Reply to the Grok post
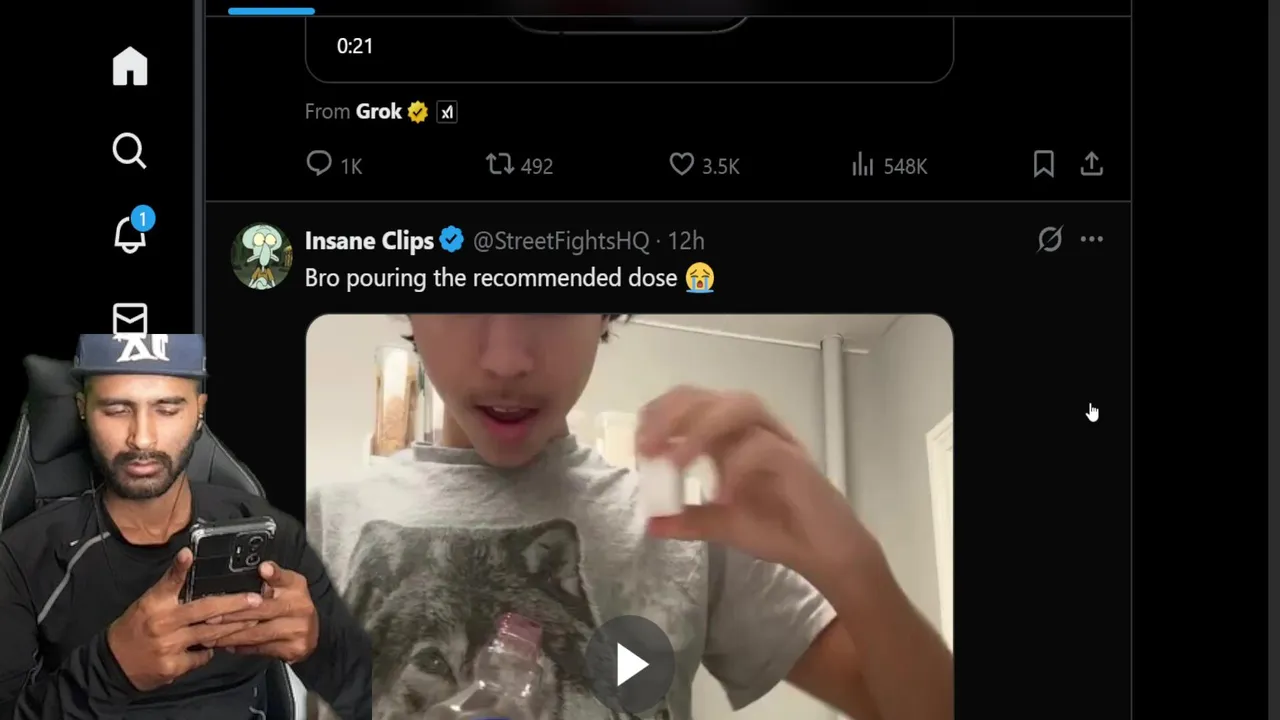Viewport: 1280px width, 720px height. pyautogui.click(x=319, y=164)
